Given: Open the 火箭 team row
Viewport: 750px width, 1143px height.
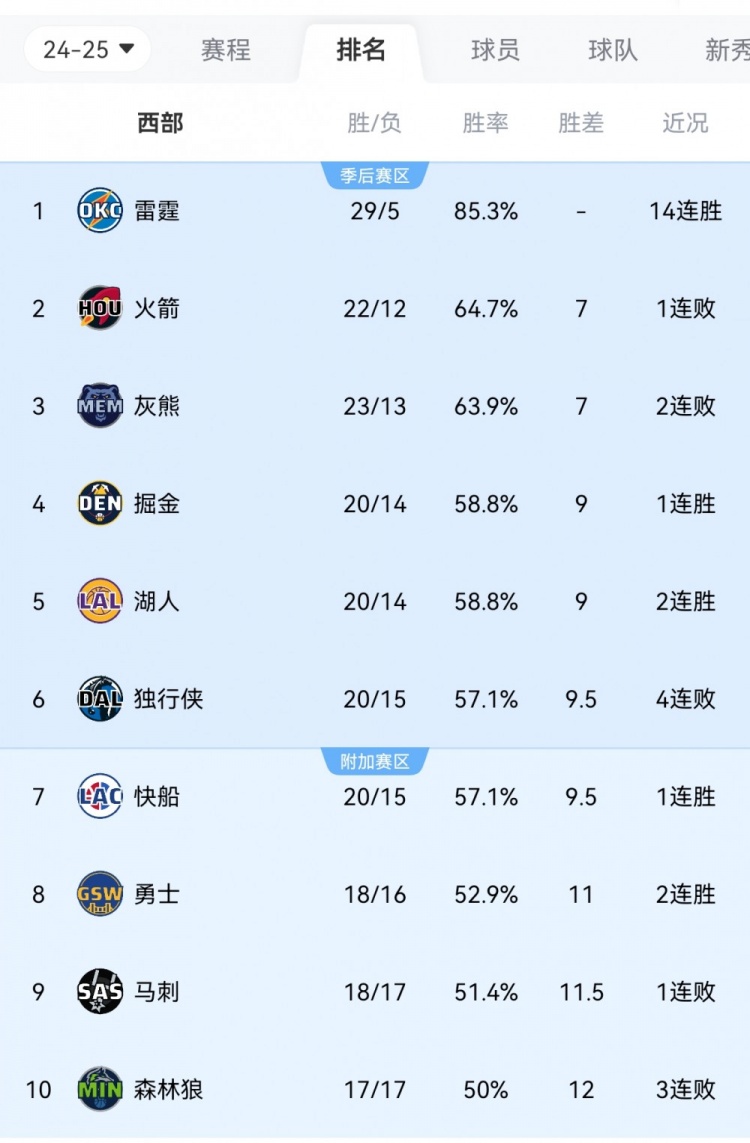Looking at the screenshot, I should click(157, 309).
